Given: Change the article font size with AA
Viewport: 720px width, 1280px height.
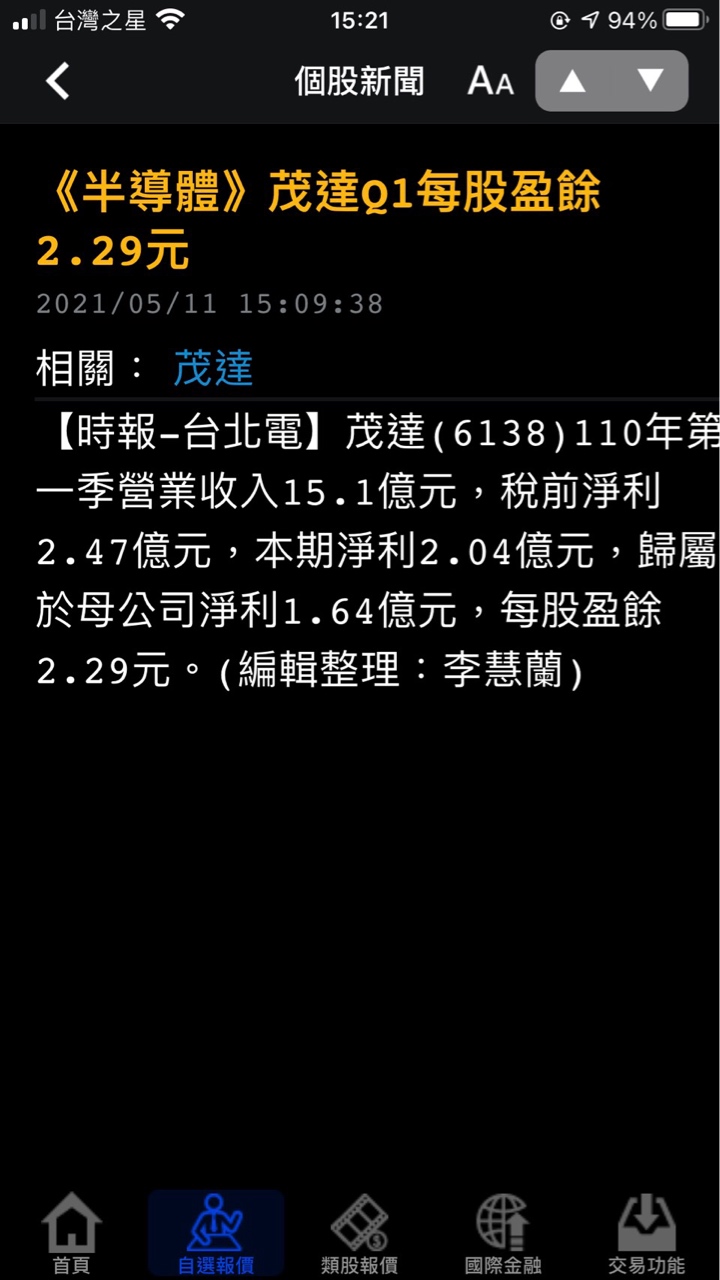Looking at the screenshot, I should click(490, 82).
